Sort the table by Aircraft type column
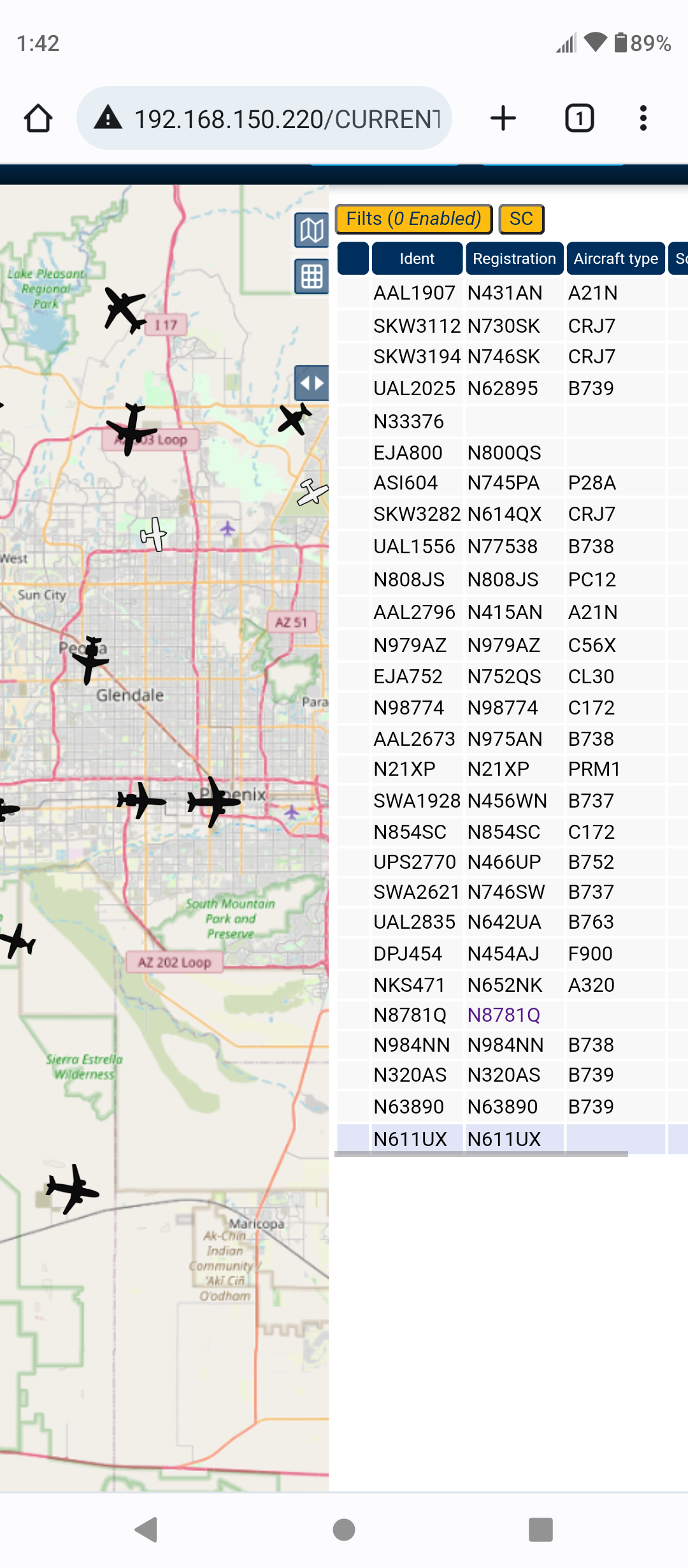688x1568 pixels. click(x=616, y=259)
